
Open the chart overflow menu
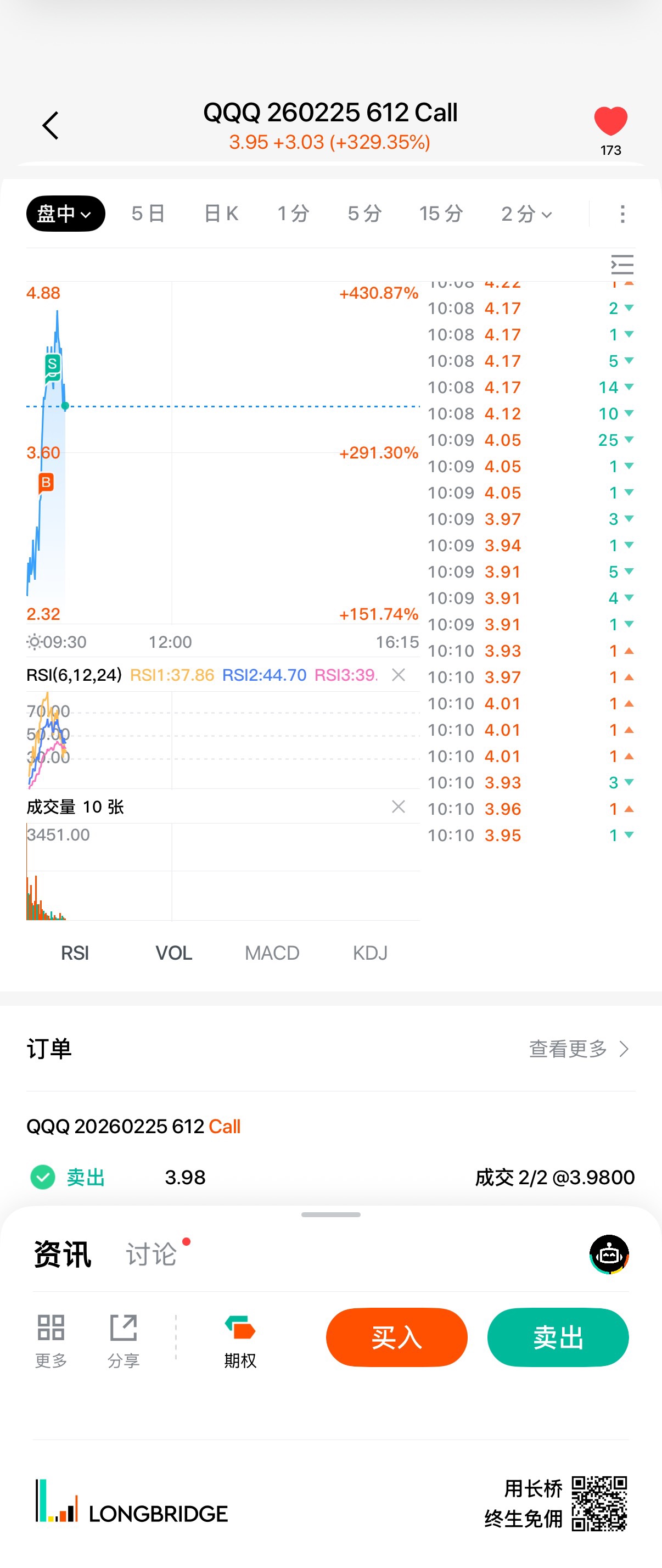622,214
